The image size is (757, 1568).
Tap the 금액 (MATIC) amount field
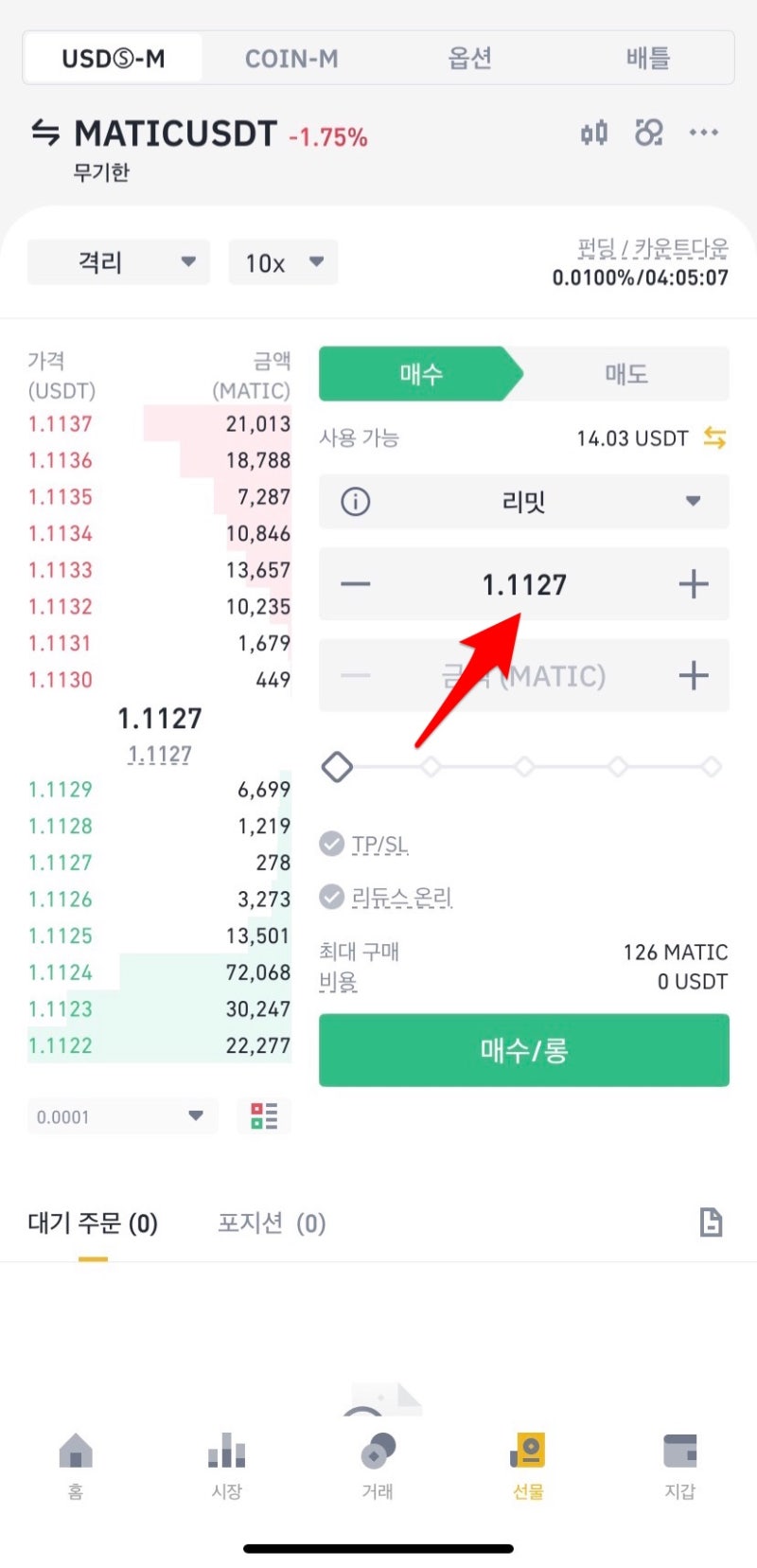(523, 676)
